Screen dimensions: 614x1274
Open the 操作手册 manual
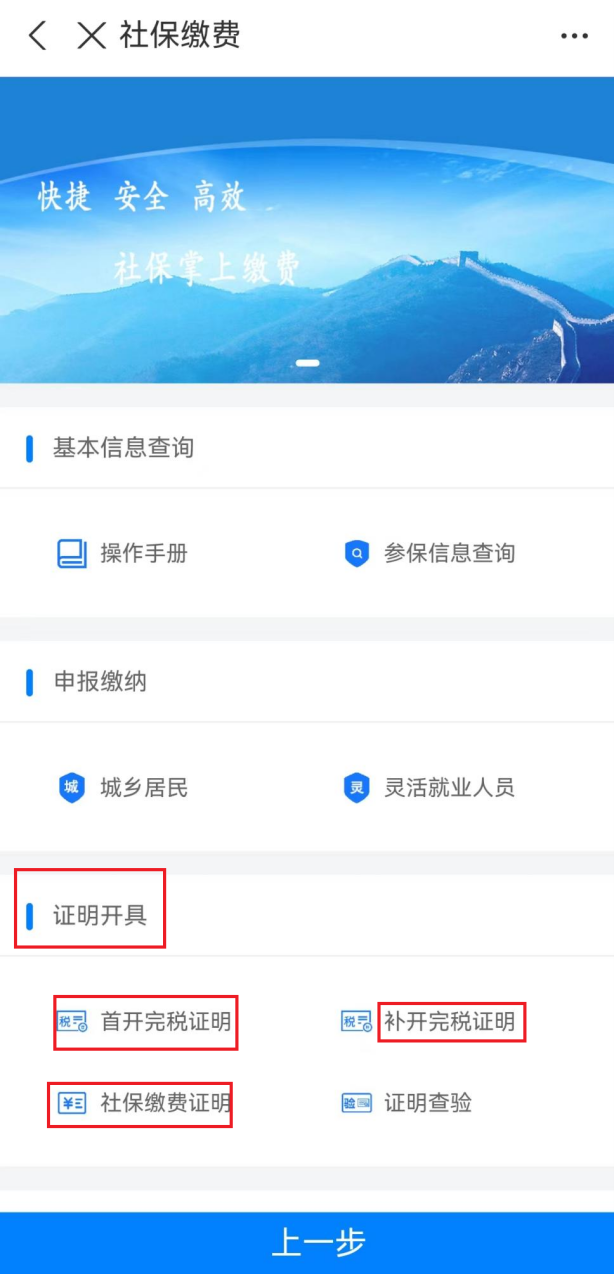tap(123, 553)
